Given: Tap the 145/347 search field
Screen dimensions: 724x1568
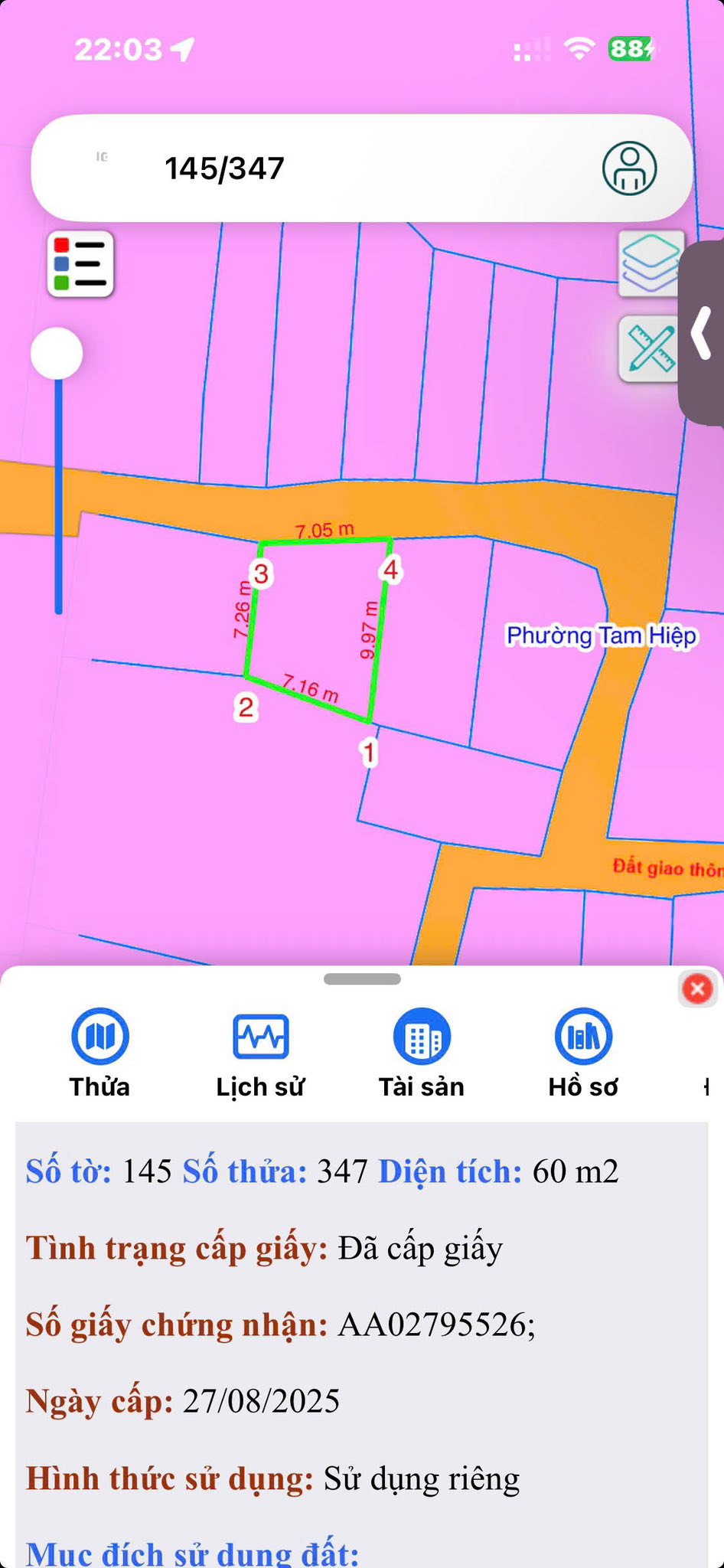Looking at the screenshot, I should click(306, 168).
